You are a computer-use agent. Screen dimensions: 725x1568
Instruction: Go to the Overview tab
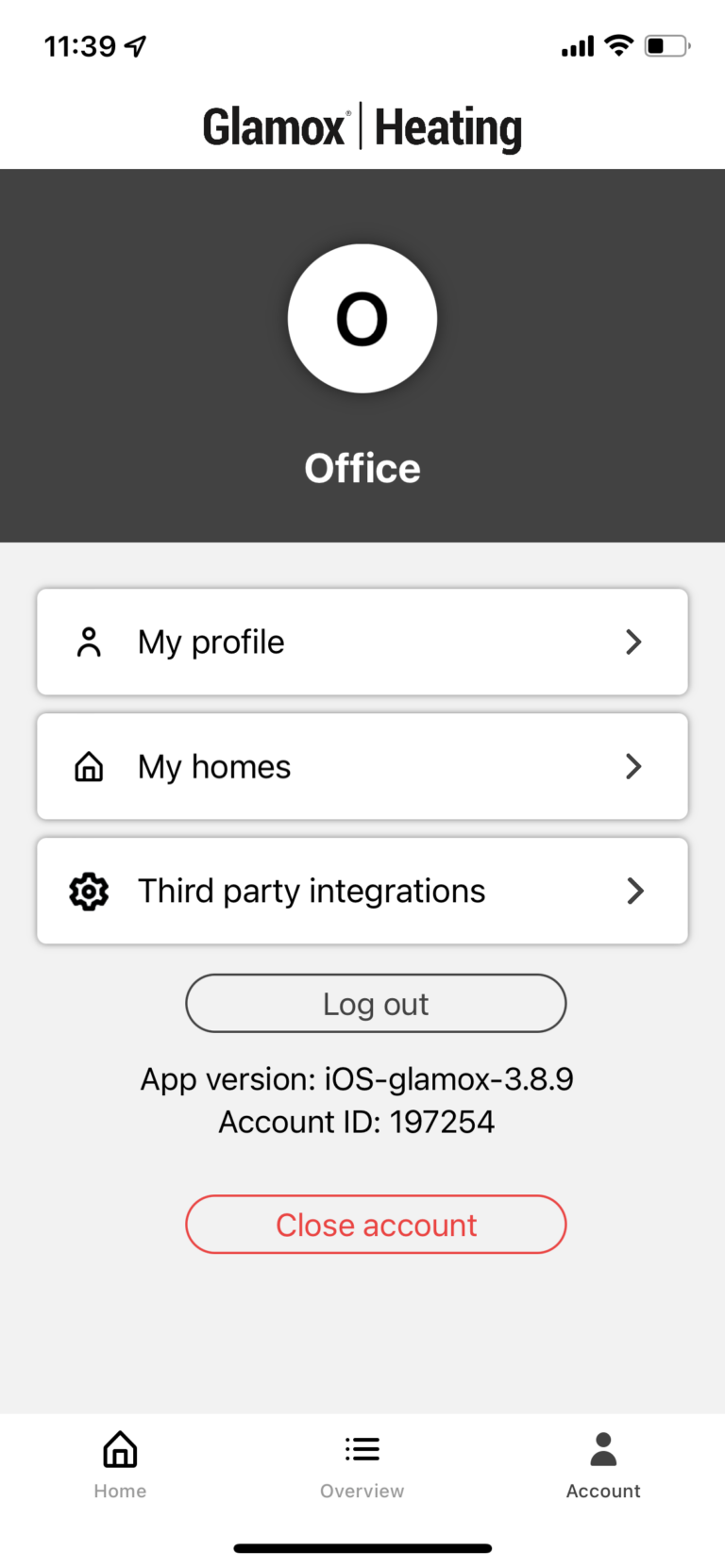(362, 1463)
